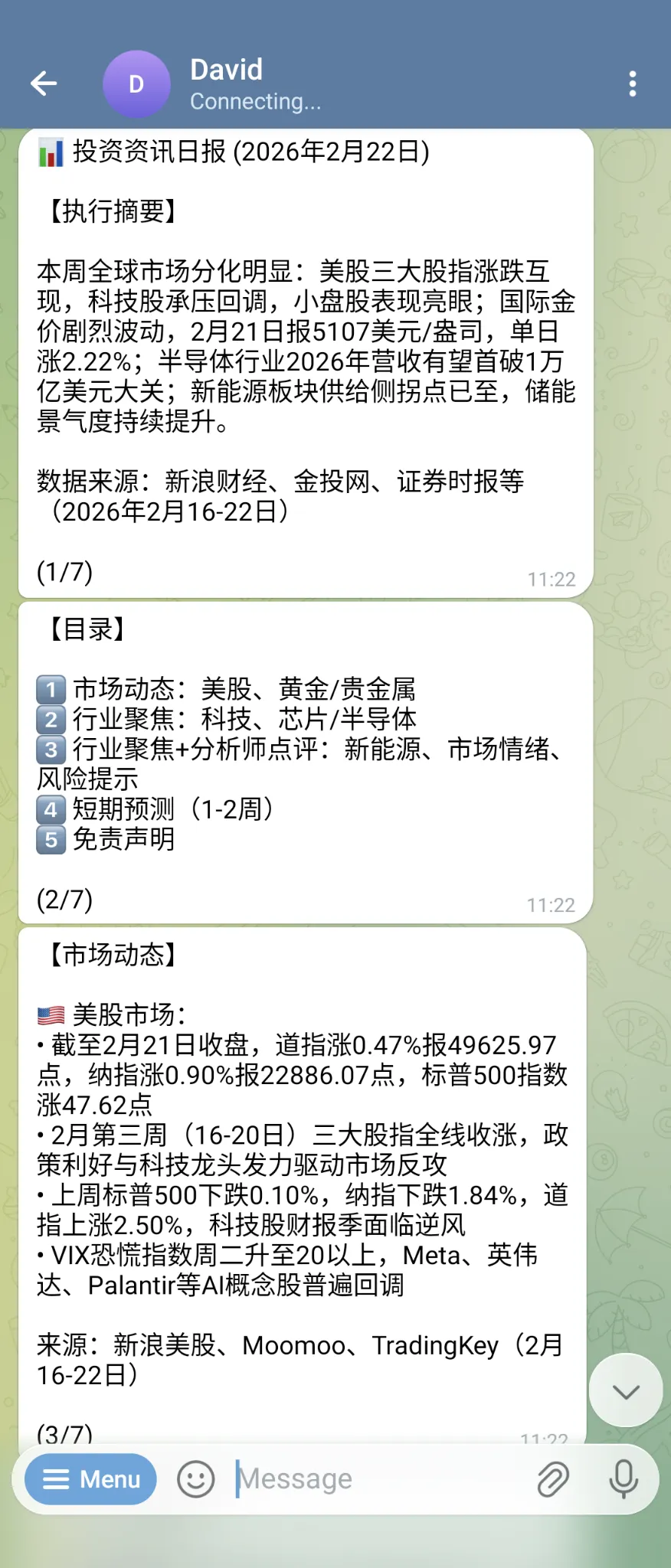Click the chart emoji in the daily report title
The image size is (671, 1568).
pyautogui.click(x=51, y=152)
